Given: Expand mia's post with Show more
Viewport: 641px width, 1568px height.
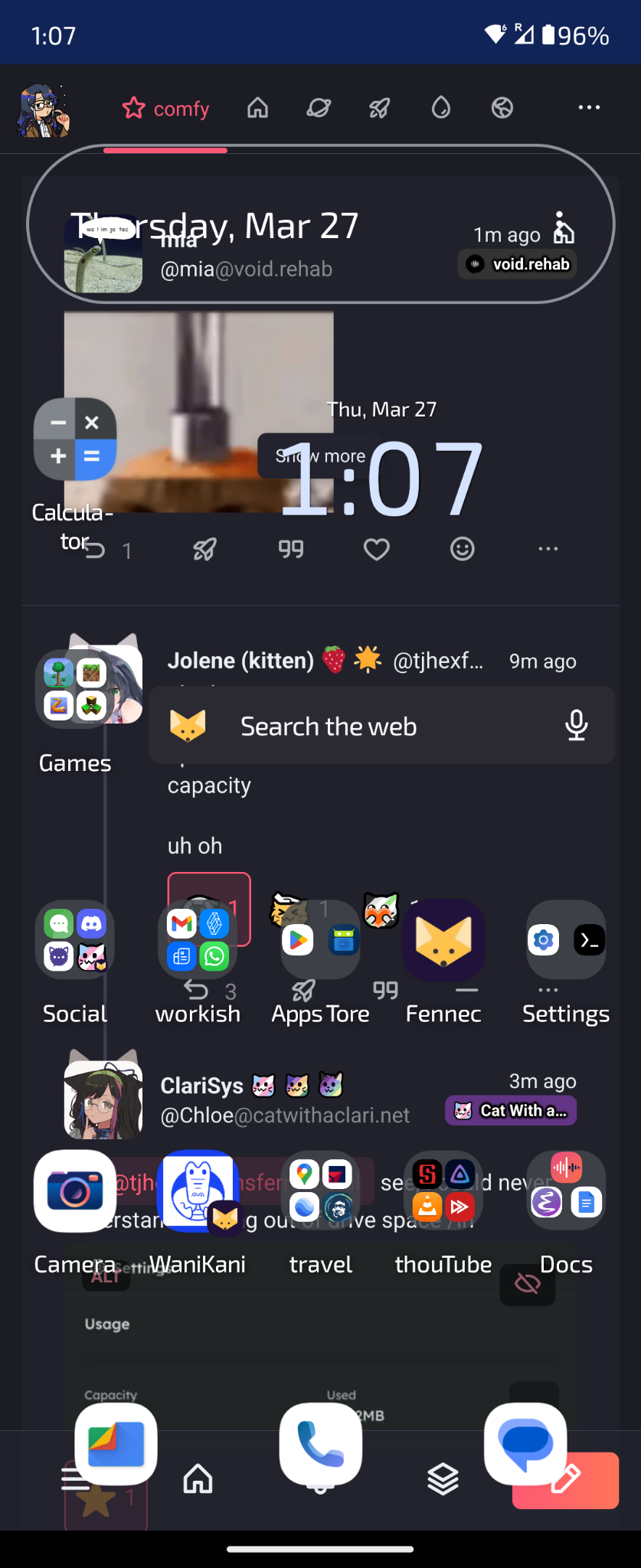Looking at the screenshot, I should click(x=320, y=456).
